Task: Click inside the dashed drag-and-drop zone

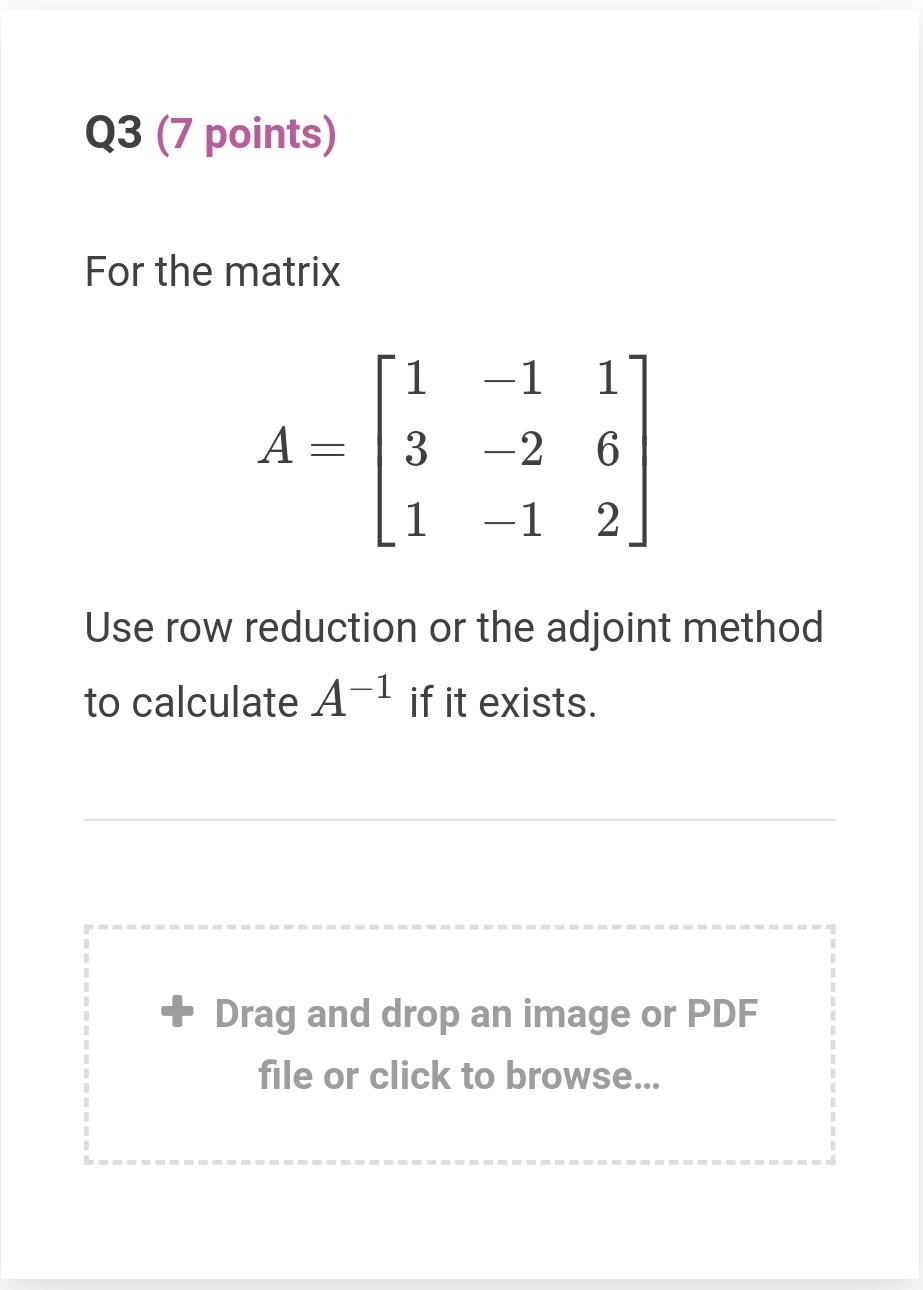Action: click(x=460, y=1044)
